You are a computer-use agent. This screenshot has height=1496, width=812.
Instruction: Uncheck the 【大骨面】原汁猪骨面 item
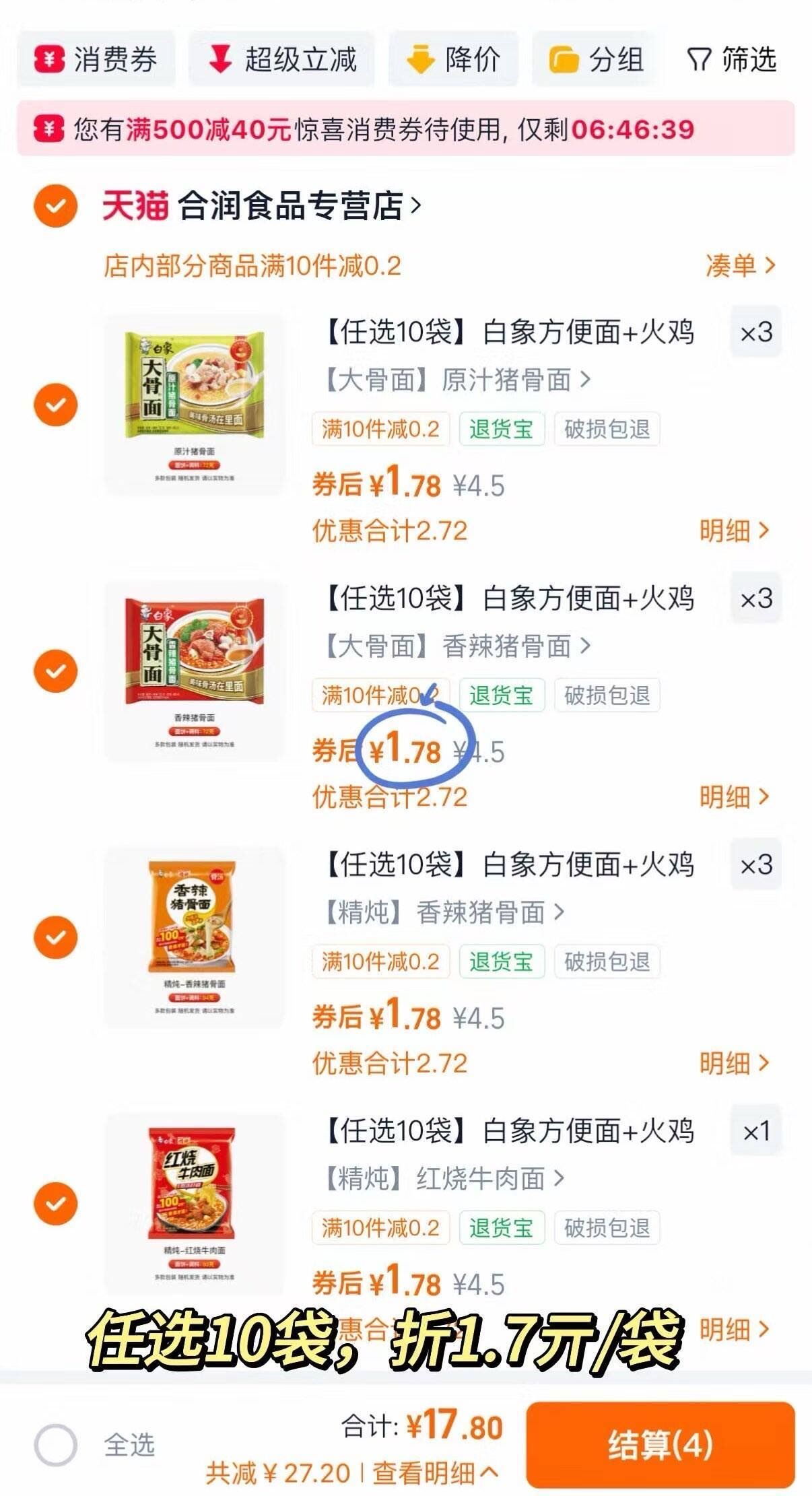[56, 405]
